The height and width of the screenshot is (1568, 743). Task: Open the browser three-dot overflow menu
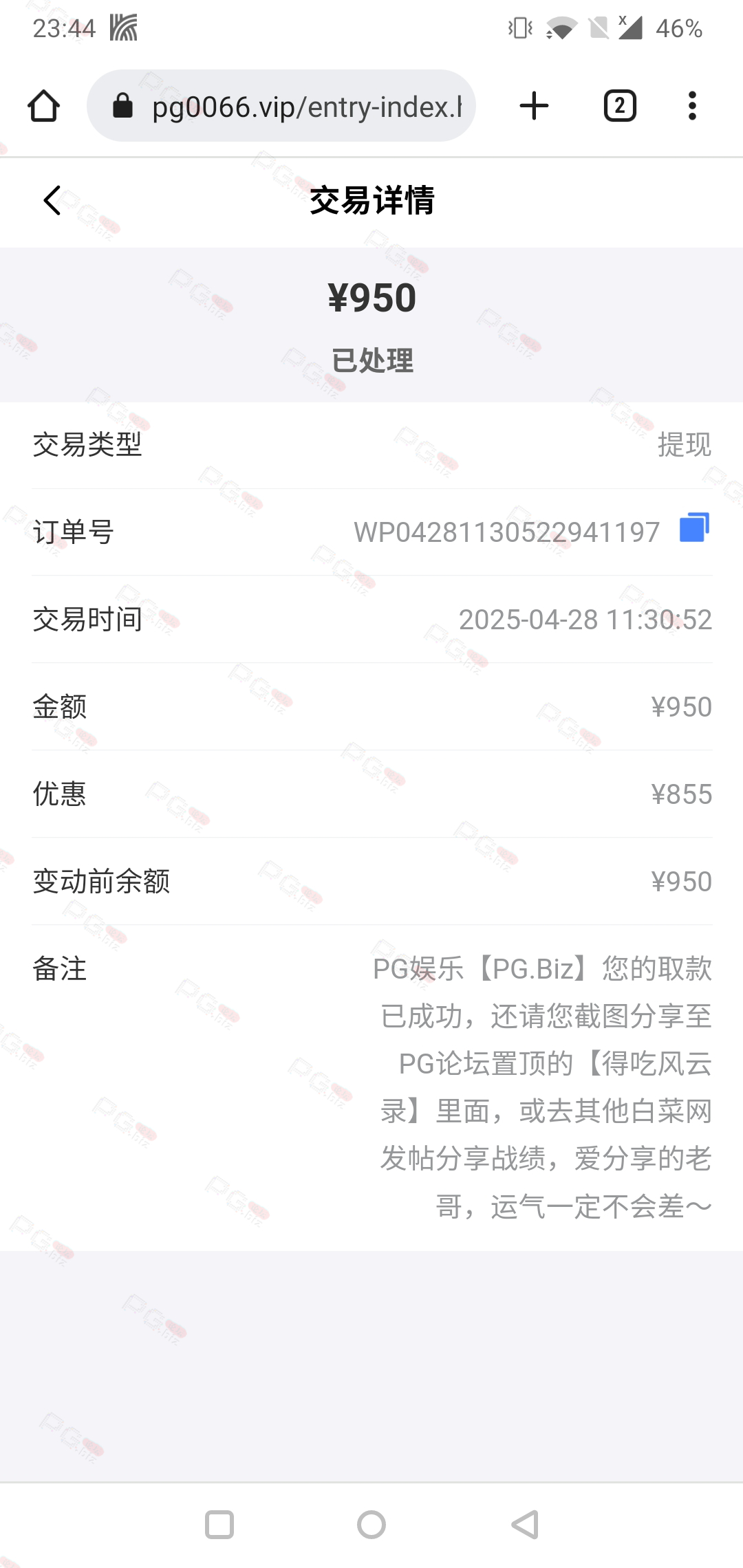pyautogui.click(x=692, y=106)
